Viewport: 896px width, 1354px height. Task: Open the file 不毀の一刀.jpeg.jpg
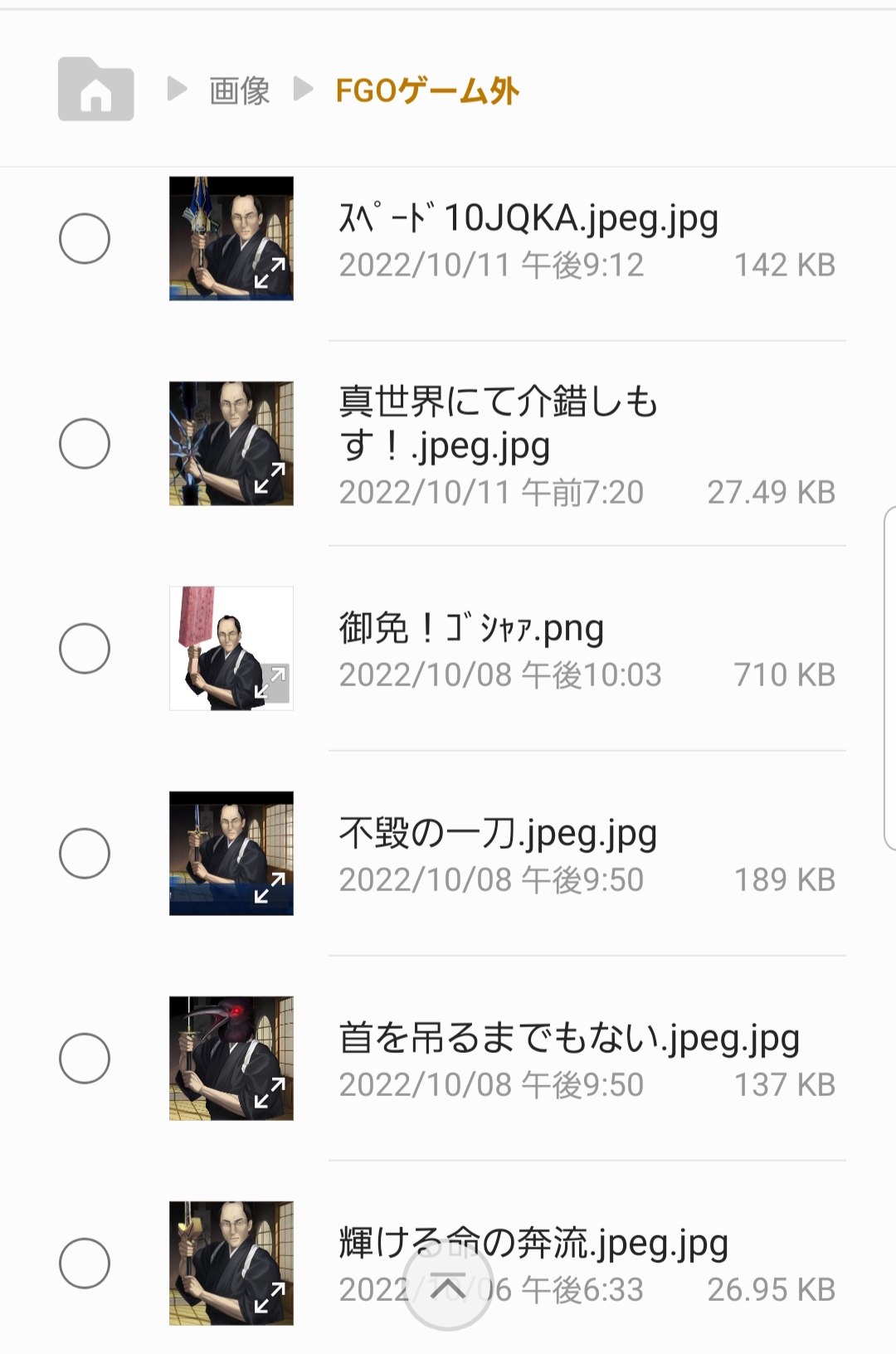[x=498, y=833]
